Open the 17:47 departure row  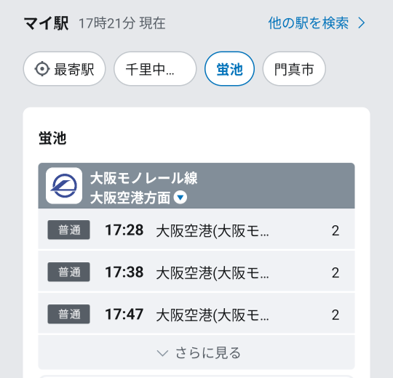196,314
